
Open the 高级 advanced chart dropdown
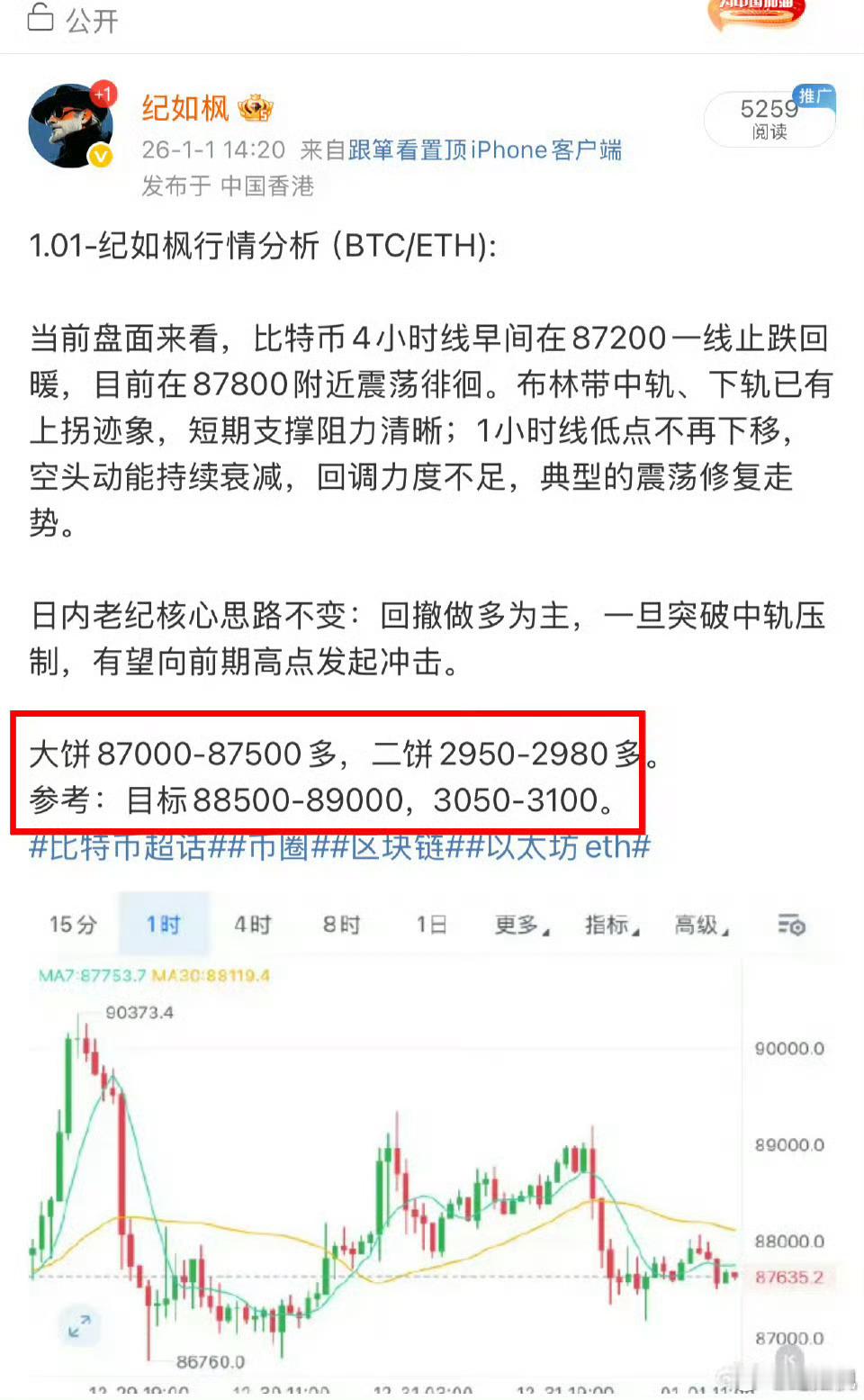[697, 925]
